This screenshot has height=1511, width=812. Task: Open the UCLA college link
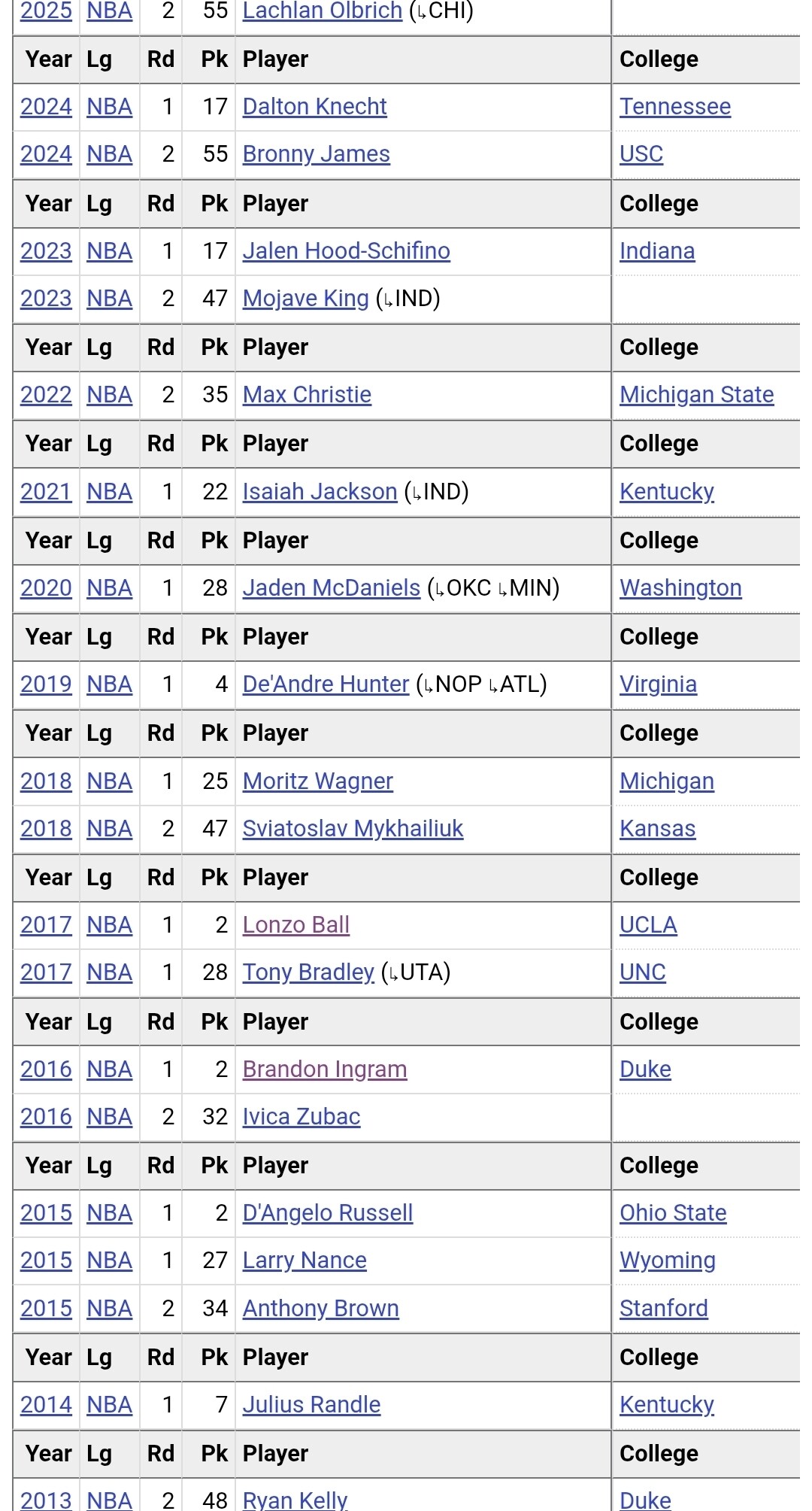coord(648,925)
